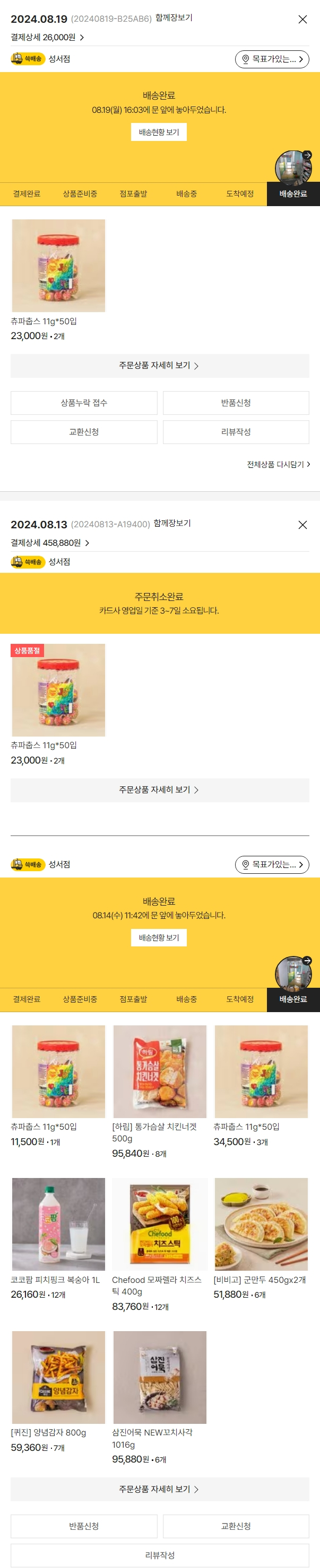
Task: Close the 2024.08.19 order card
Action: pos(302,20)
